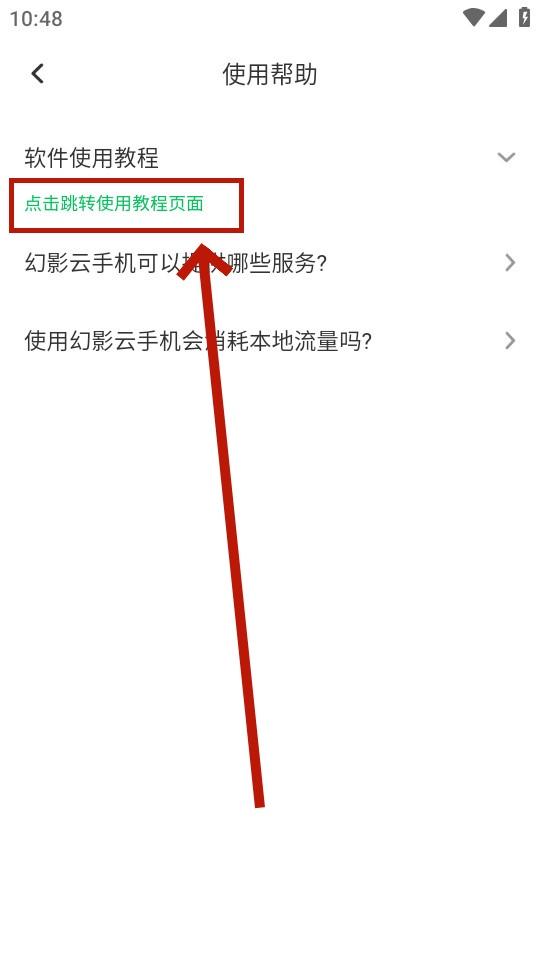Go back from the 使用帮助 page

(37, 74)
